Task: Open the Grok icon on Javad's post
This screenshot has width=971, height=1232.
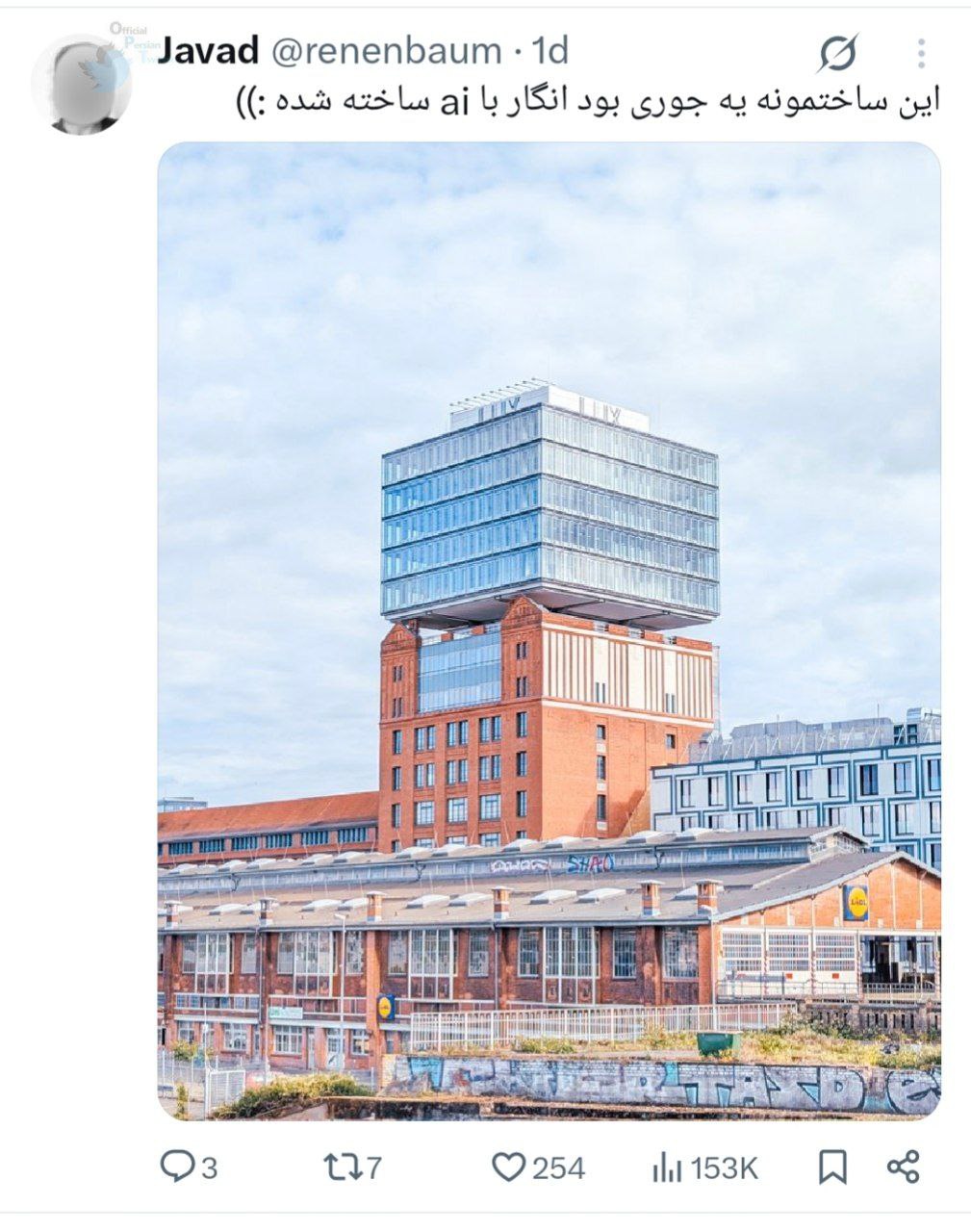Action: [x=837, y=53]
